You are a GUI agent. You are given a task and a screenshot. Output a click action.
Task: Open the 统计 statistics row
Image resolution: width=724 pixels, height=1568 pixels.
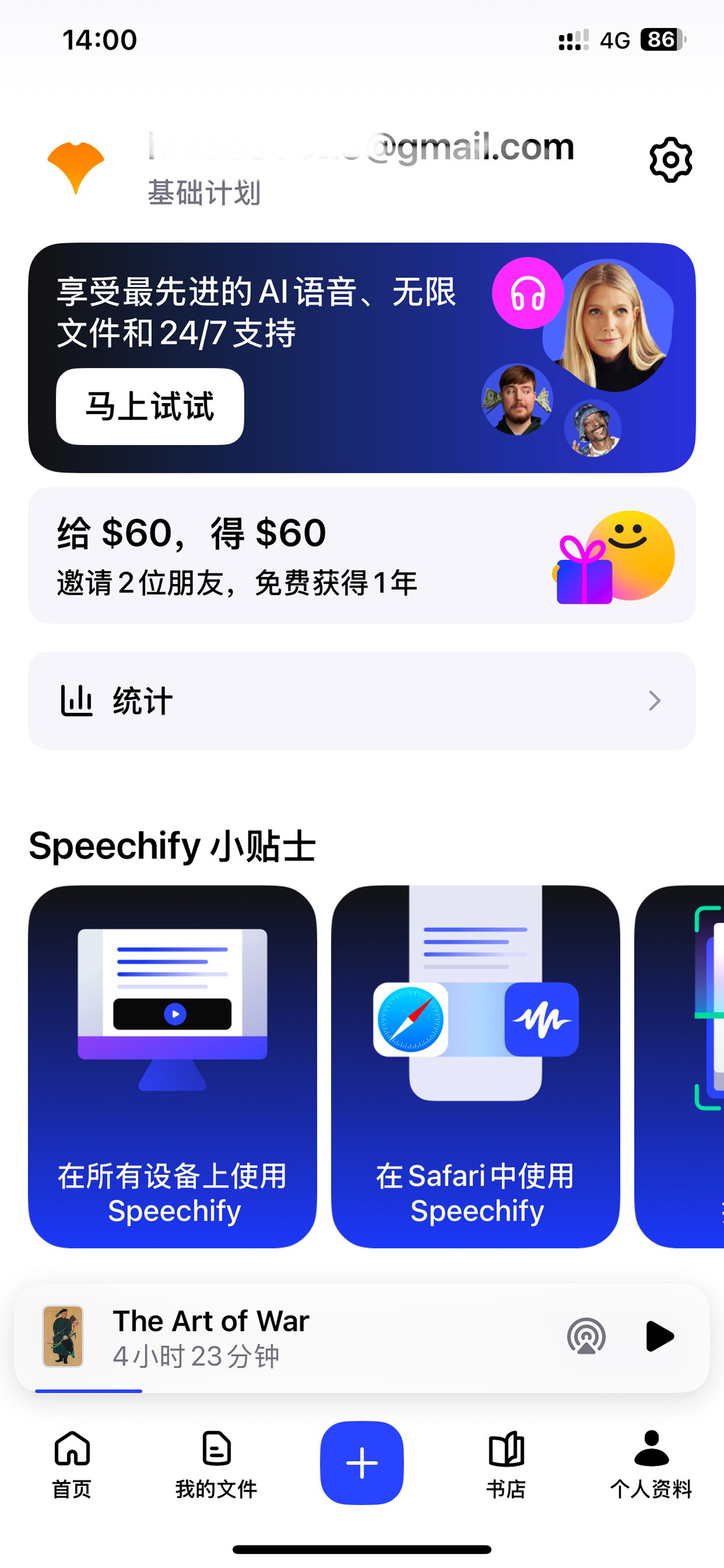coord(362,700)
